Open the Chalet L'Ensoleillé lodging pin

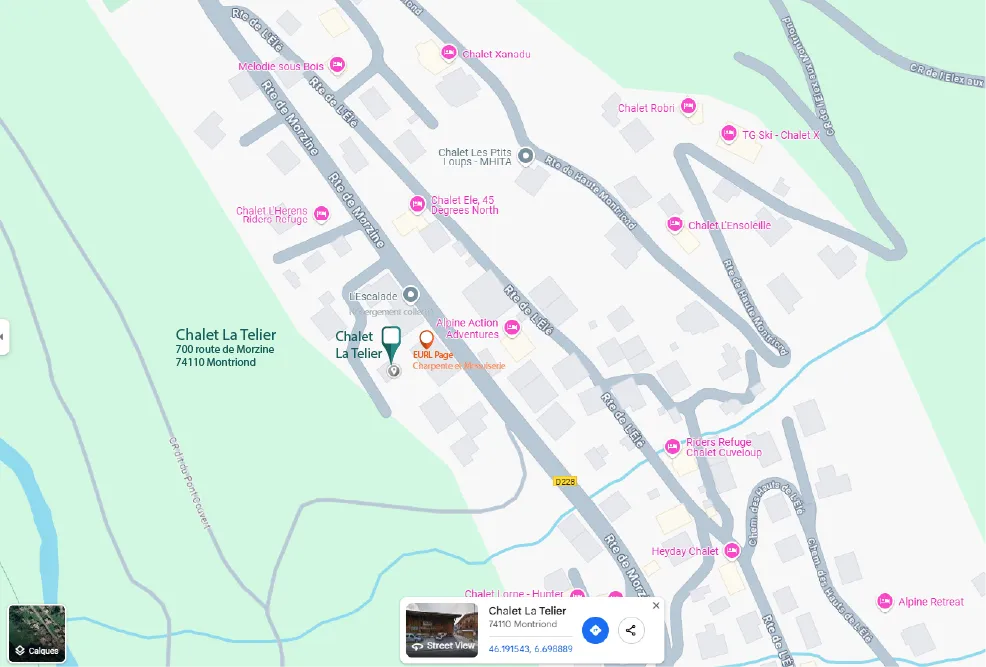coord(675,224)
